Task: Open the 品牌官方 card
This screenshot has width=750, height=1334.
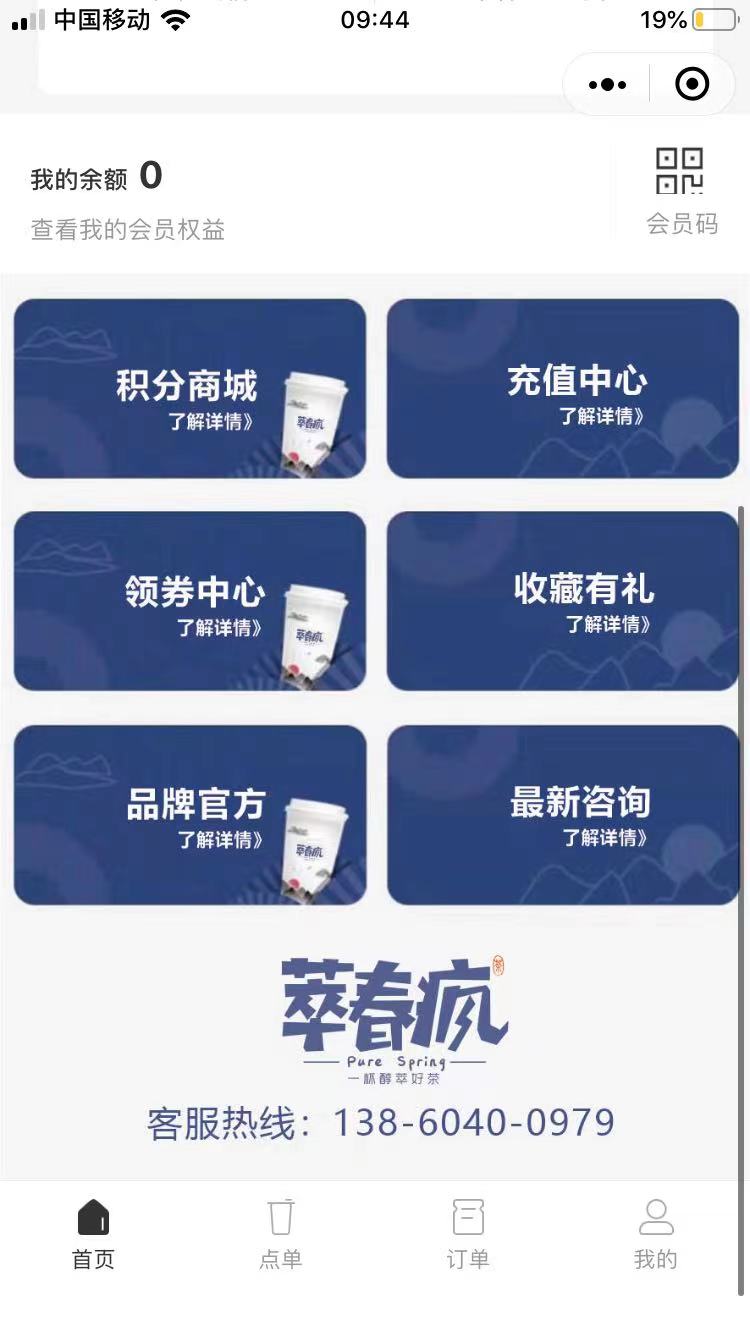Action: pyautogui.click(x=190, y=815)
